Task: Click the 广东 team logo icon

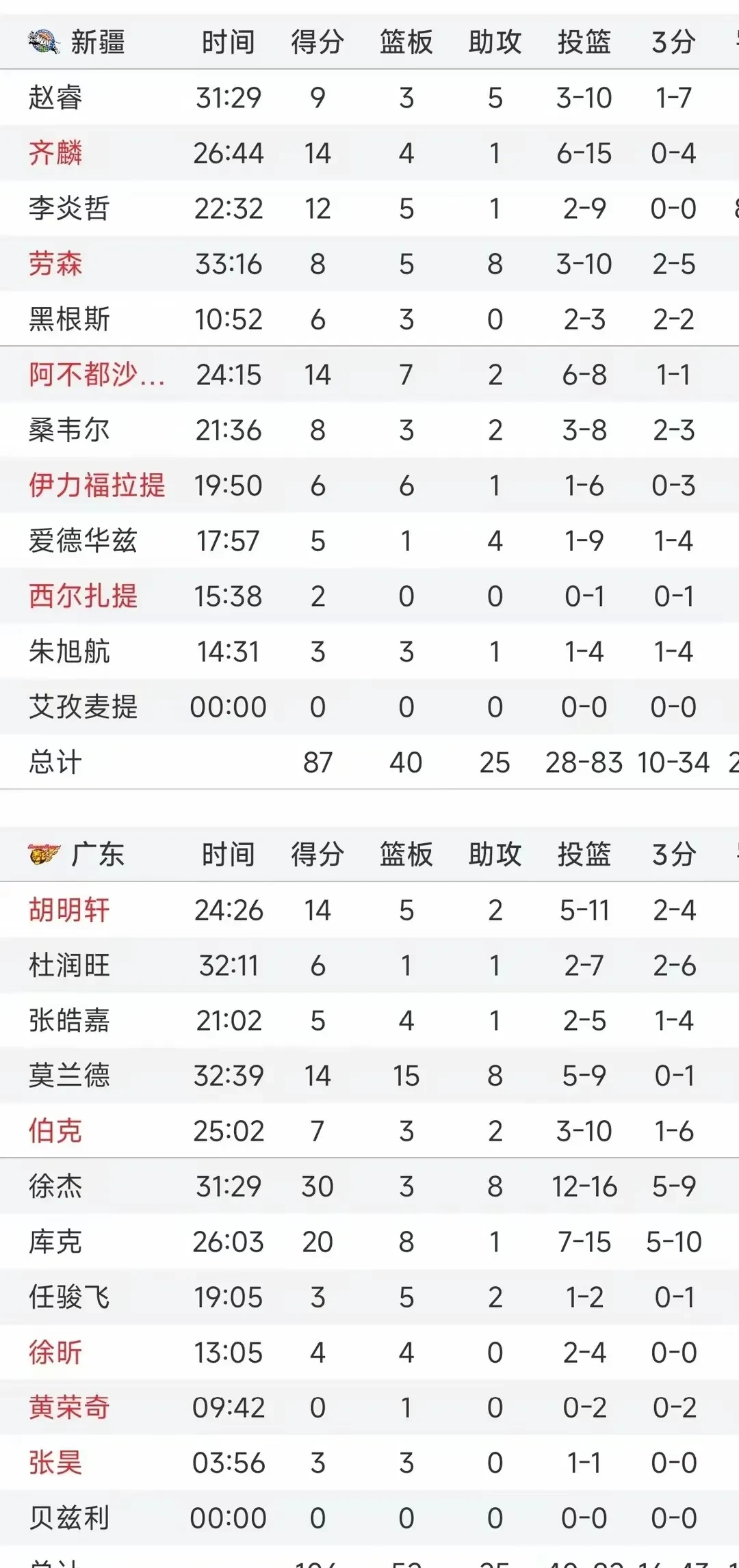Action: [42, 853]
